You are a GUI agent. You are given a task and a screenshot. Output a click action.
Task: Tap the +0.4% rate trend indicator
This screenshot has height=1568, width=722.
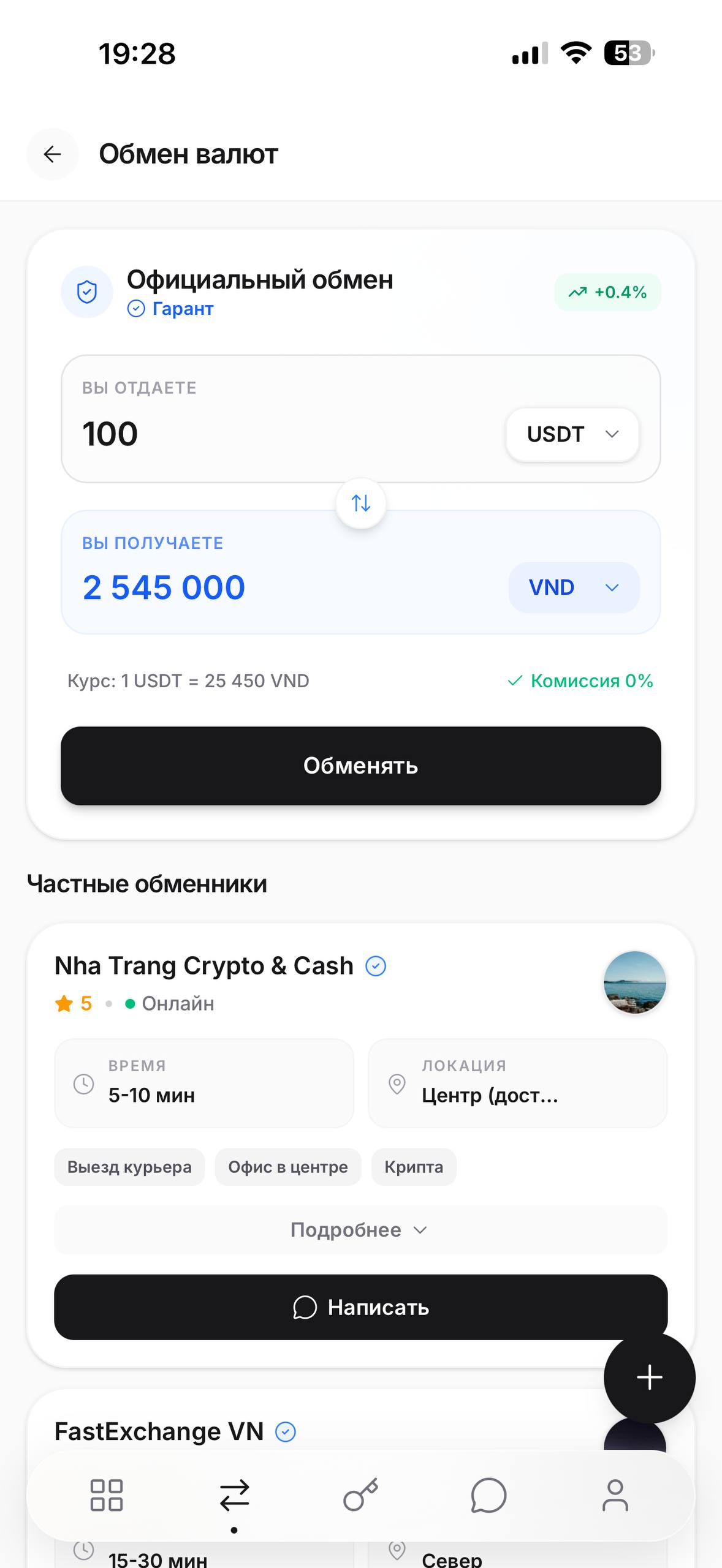607,292
